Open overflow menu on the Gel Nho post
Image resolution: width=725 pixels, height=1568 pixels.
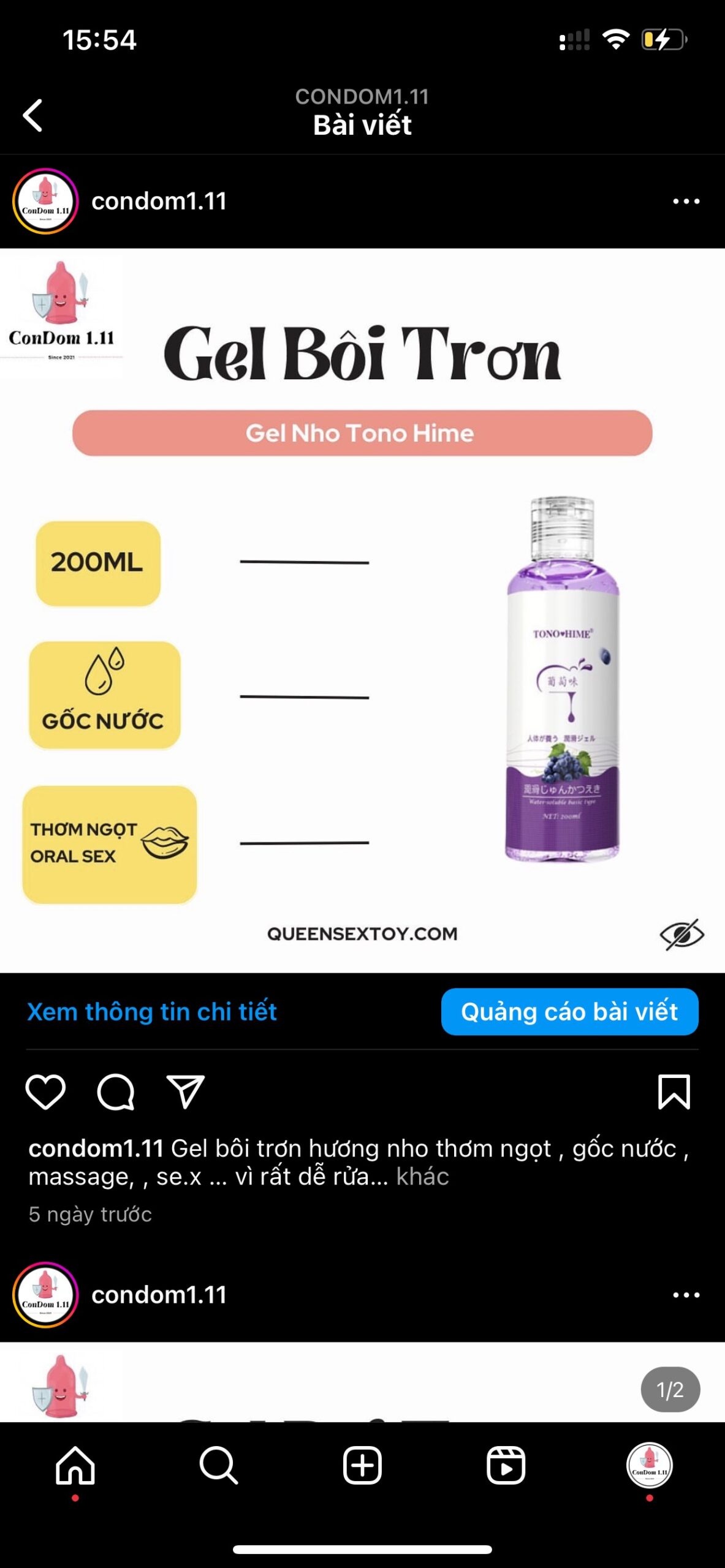click(x=686, y=202)
